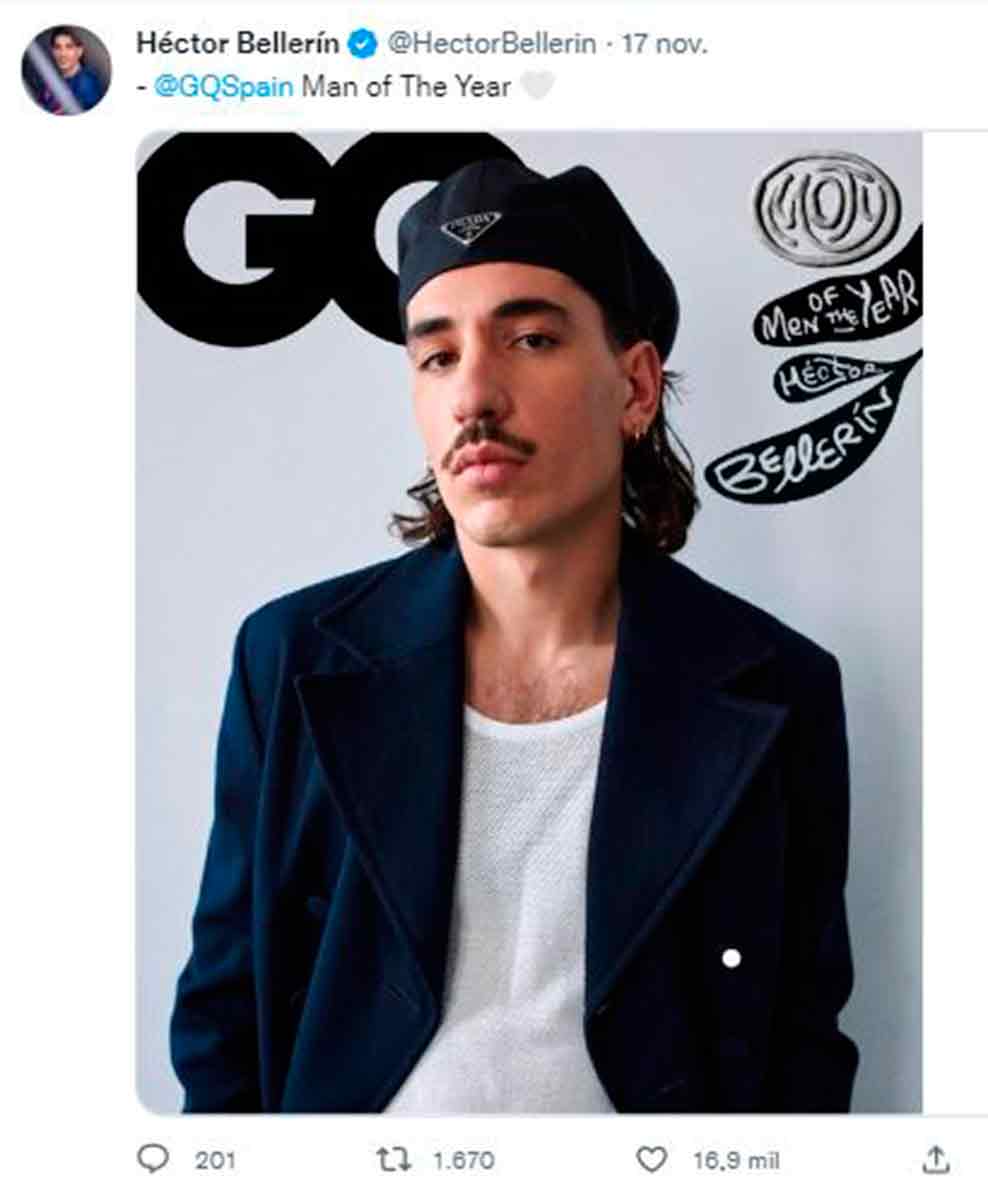Open the GQ cover photo
The width and height of the screenshot is (988, 1200).
pos(528,620)
